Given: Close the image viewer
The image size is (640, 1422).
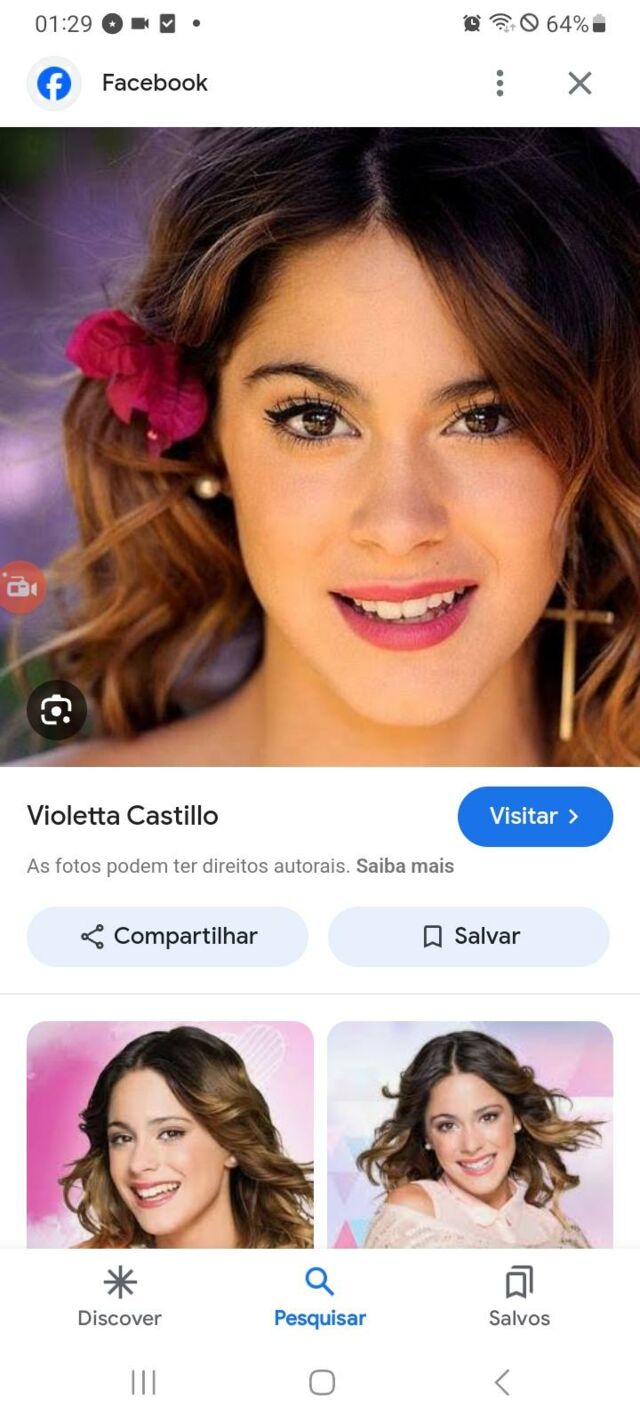Looking at the screenshot, I should coord(580,83).
